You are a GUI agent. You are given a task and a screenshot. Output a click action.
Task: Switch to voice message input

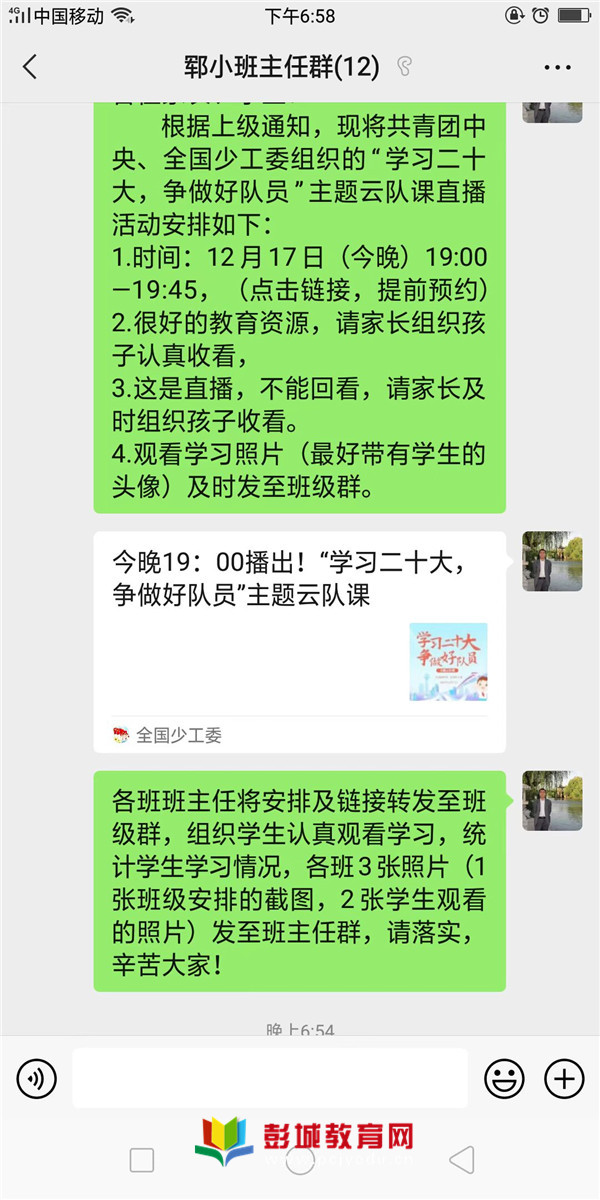tap(36, 1078)
